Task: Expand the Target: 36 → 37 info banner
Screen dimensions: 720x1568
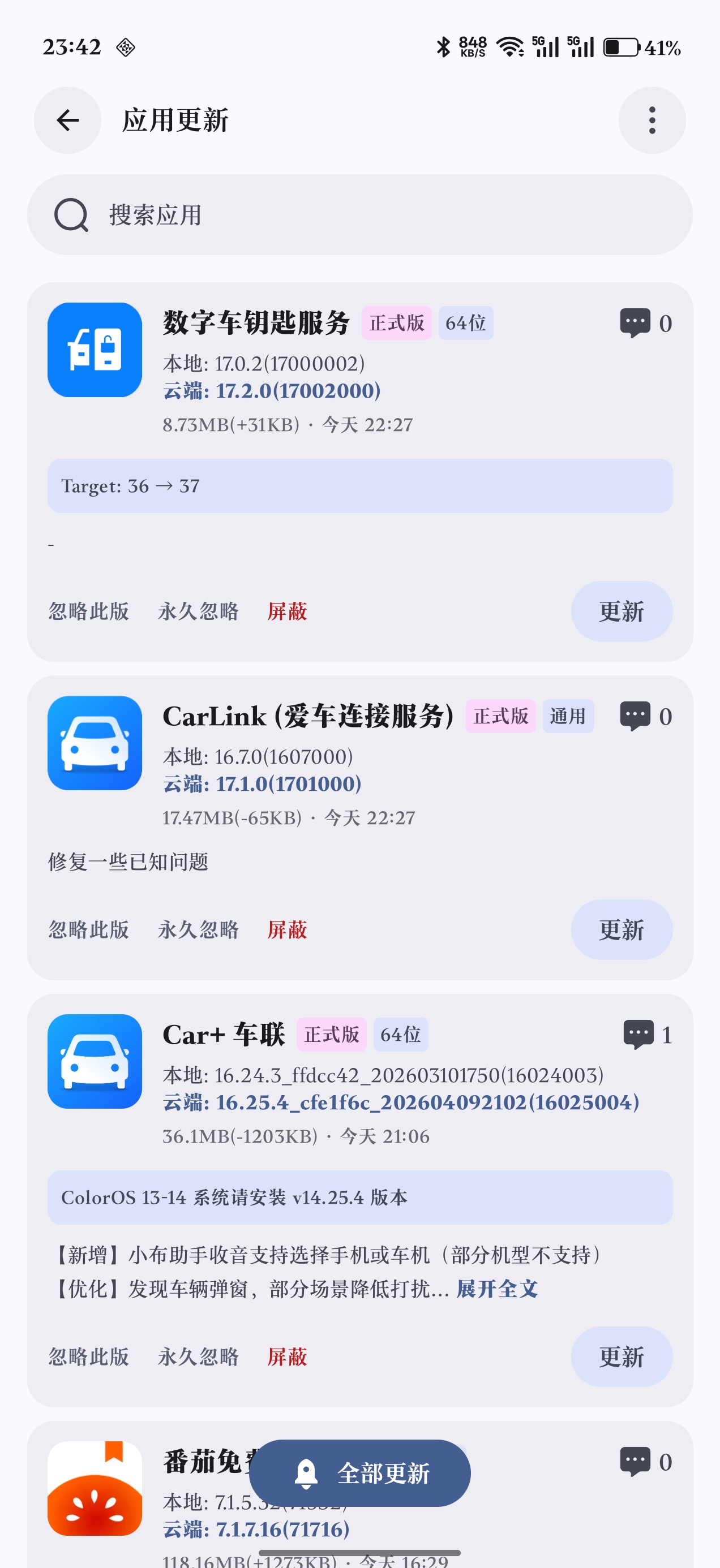Action: point(360,486)
